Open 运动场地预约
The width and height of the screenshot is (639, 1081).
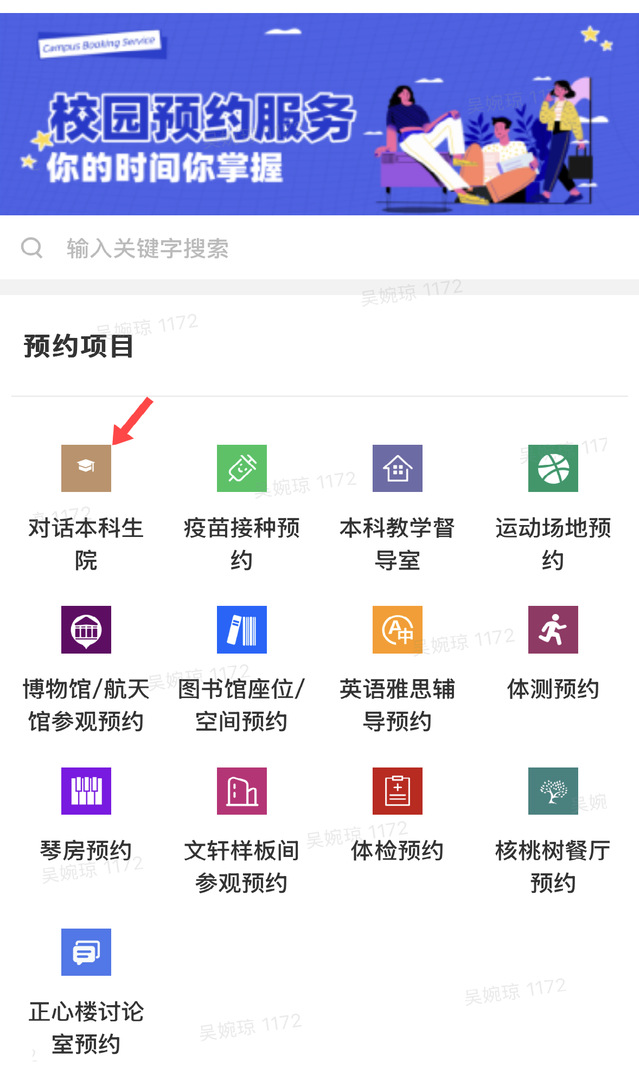[553, 469]
